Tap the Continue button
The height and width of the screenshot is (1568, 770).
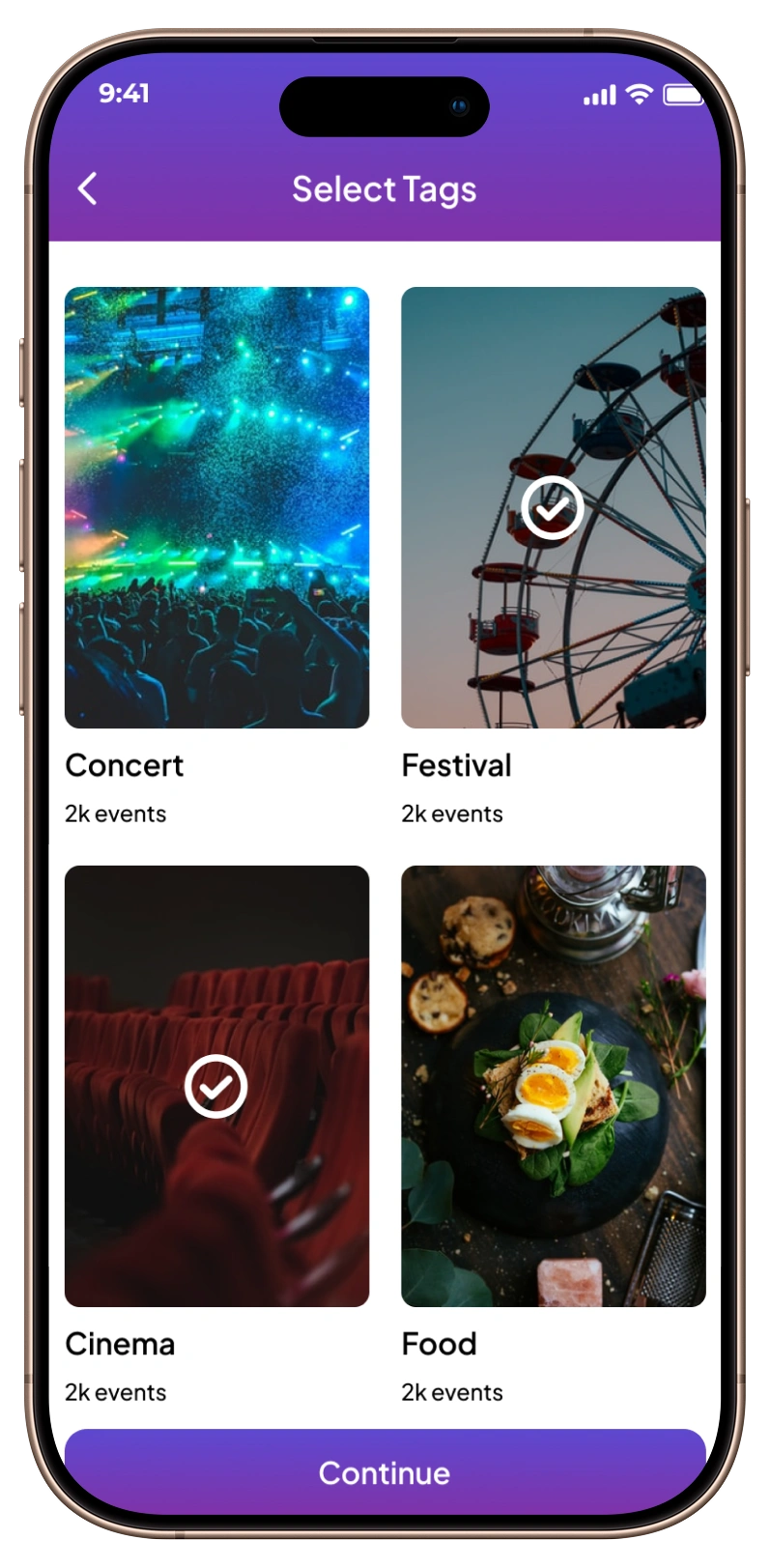(385, 1472)
